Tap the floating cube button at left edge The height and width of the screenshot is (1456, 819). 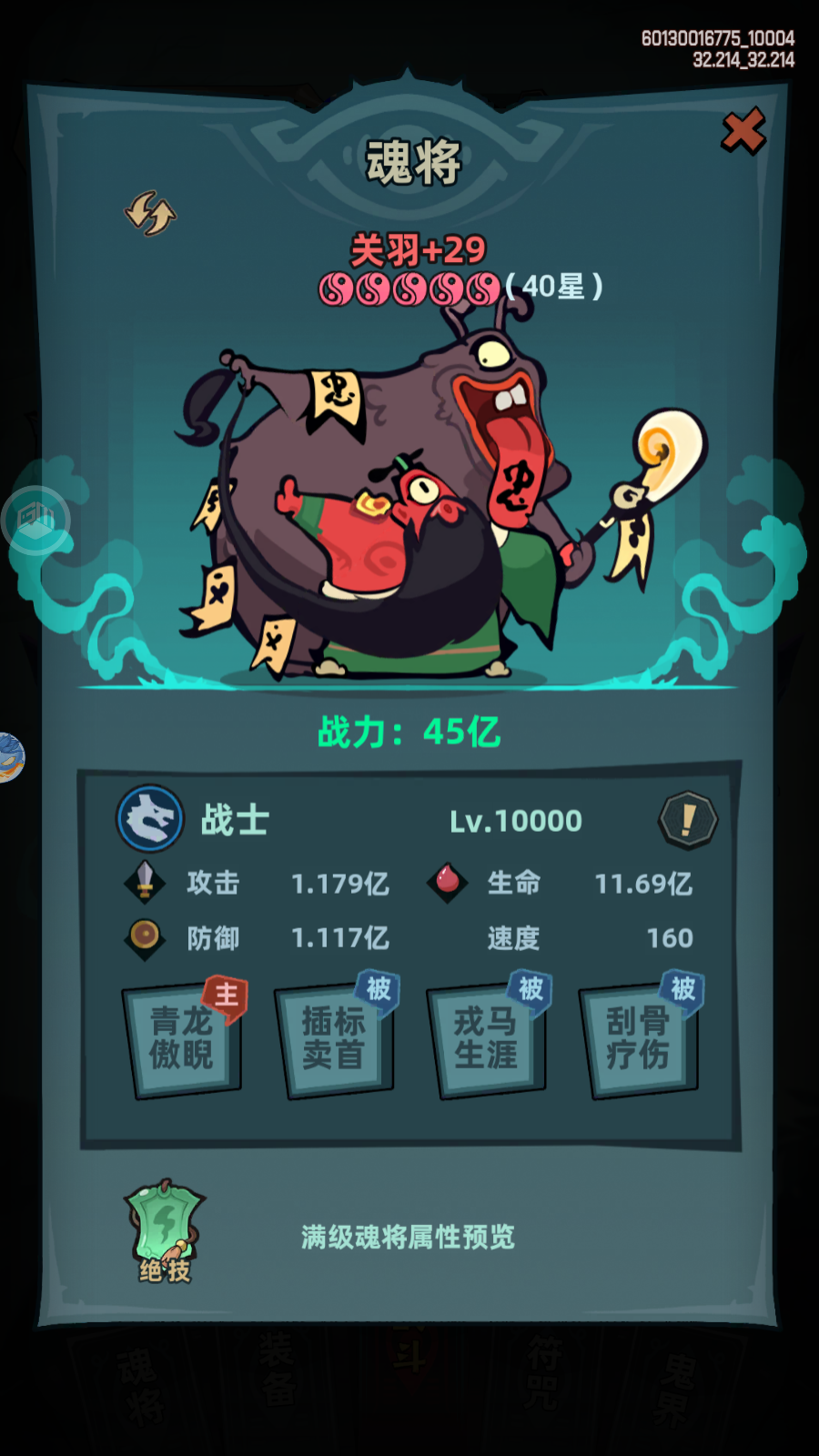[35, 520]
